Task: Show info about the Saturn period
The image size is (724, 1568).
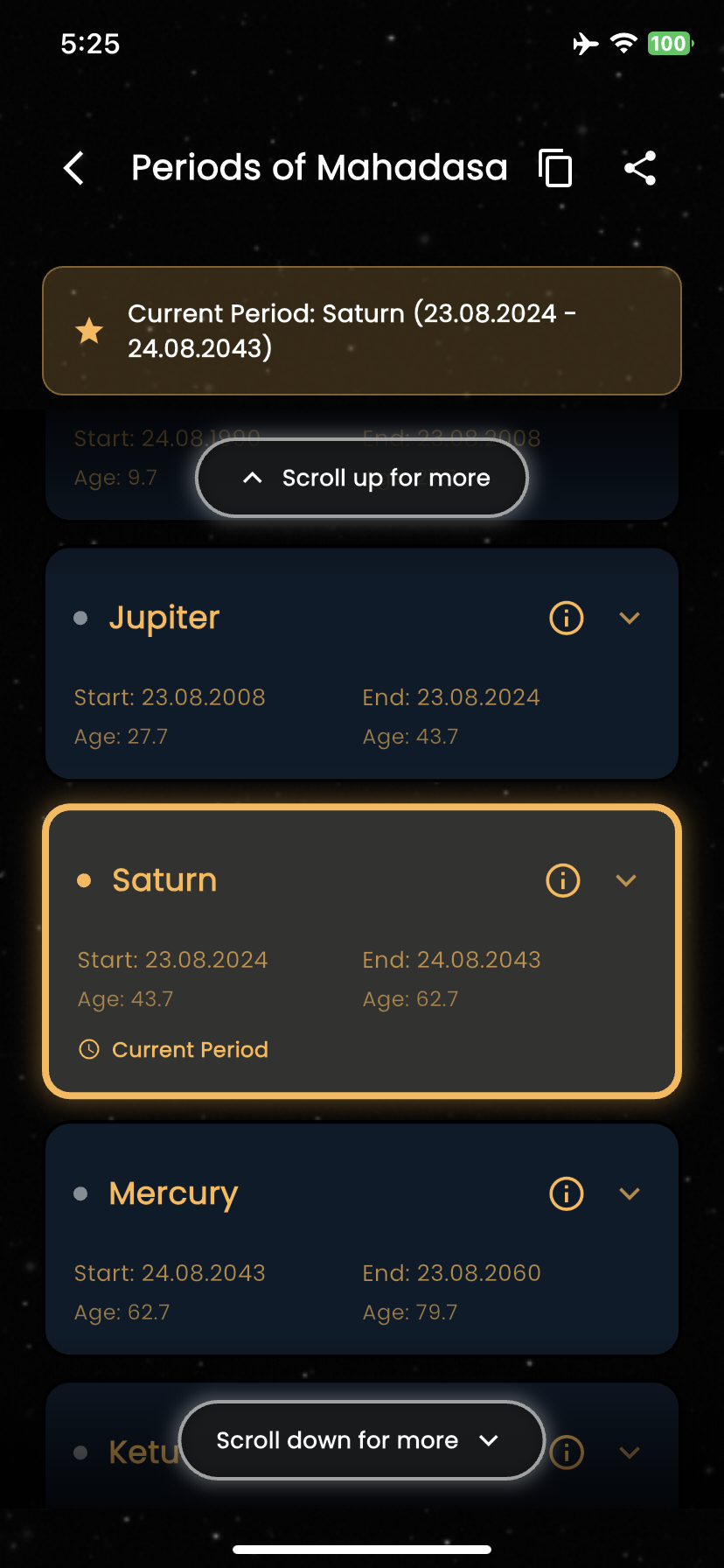Action: point(563,880)
